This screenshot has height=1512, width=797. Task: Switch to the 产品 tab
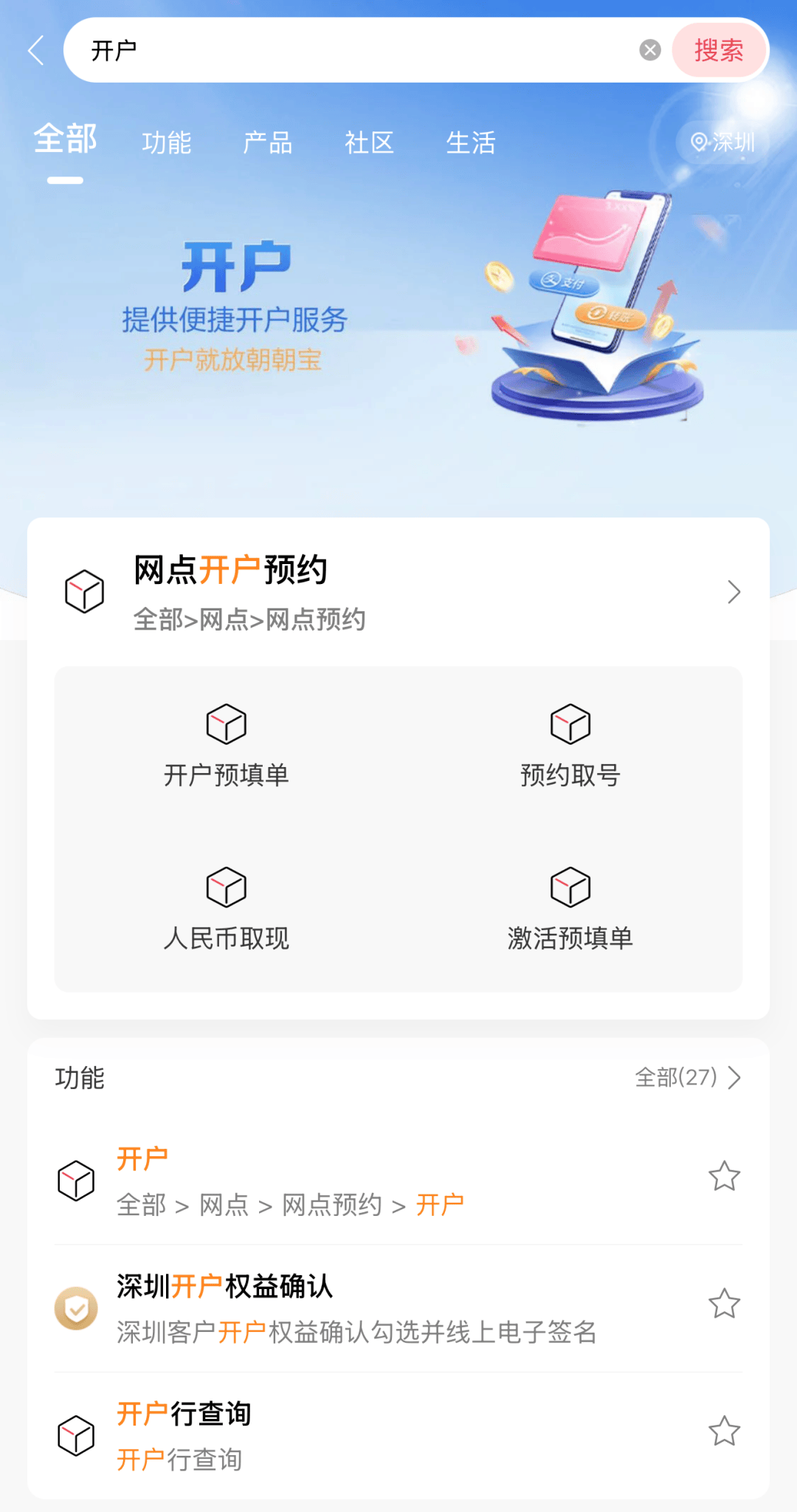tap(268, 142)
